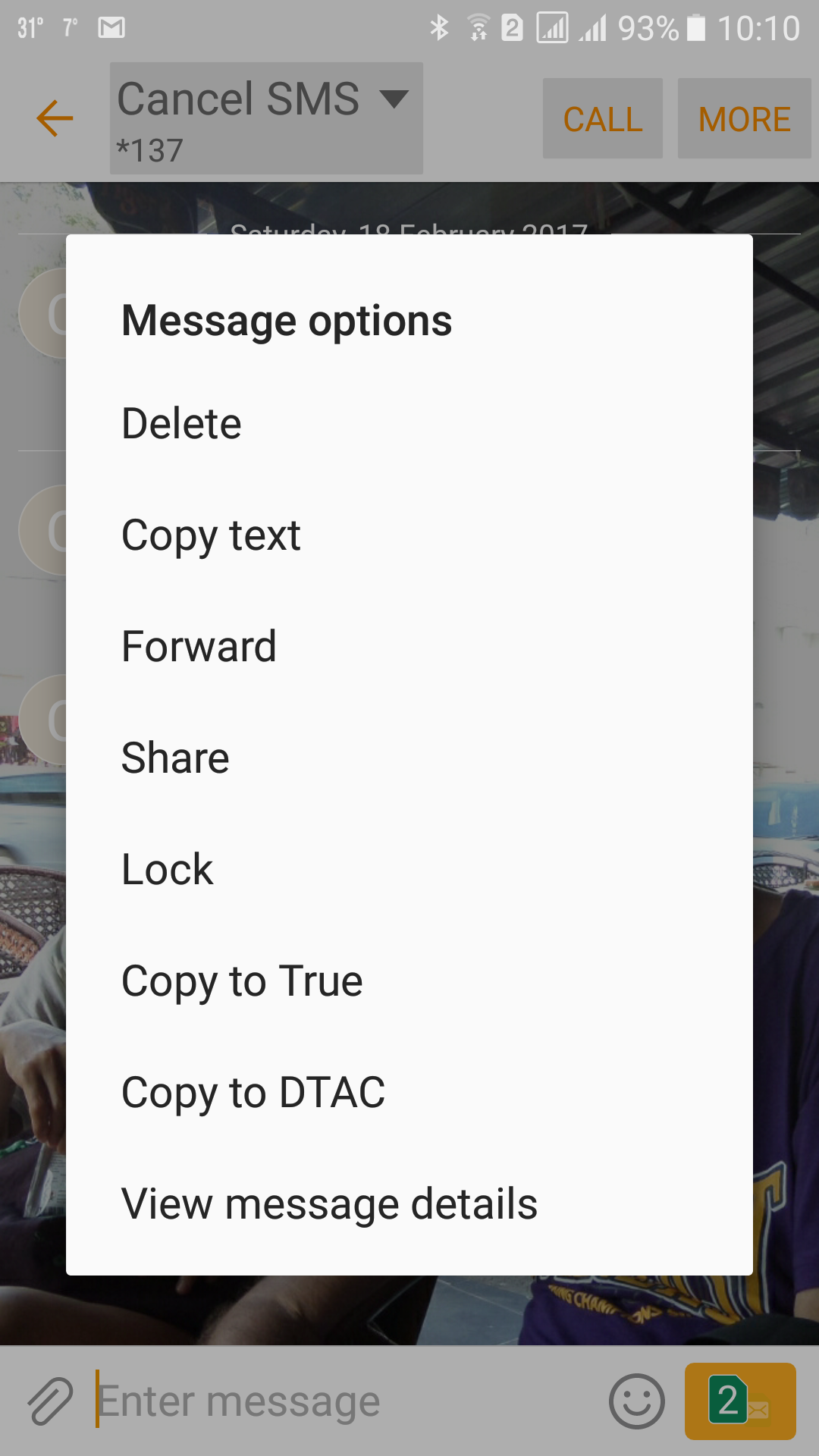The height and width of the screenshot is (1456, 819).
Task: Copy the message to DTAC SIM
Action: coord(253,1090)
